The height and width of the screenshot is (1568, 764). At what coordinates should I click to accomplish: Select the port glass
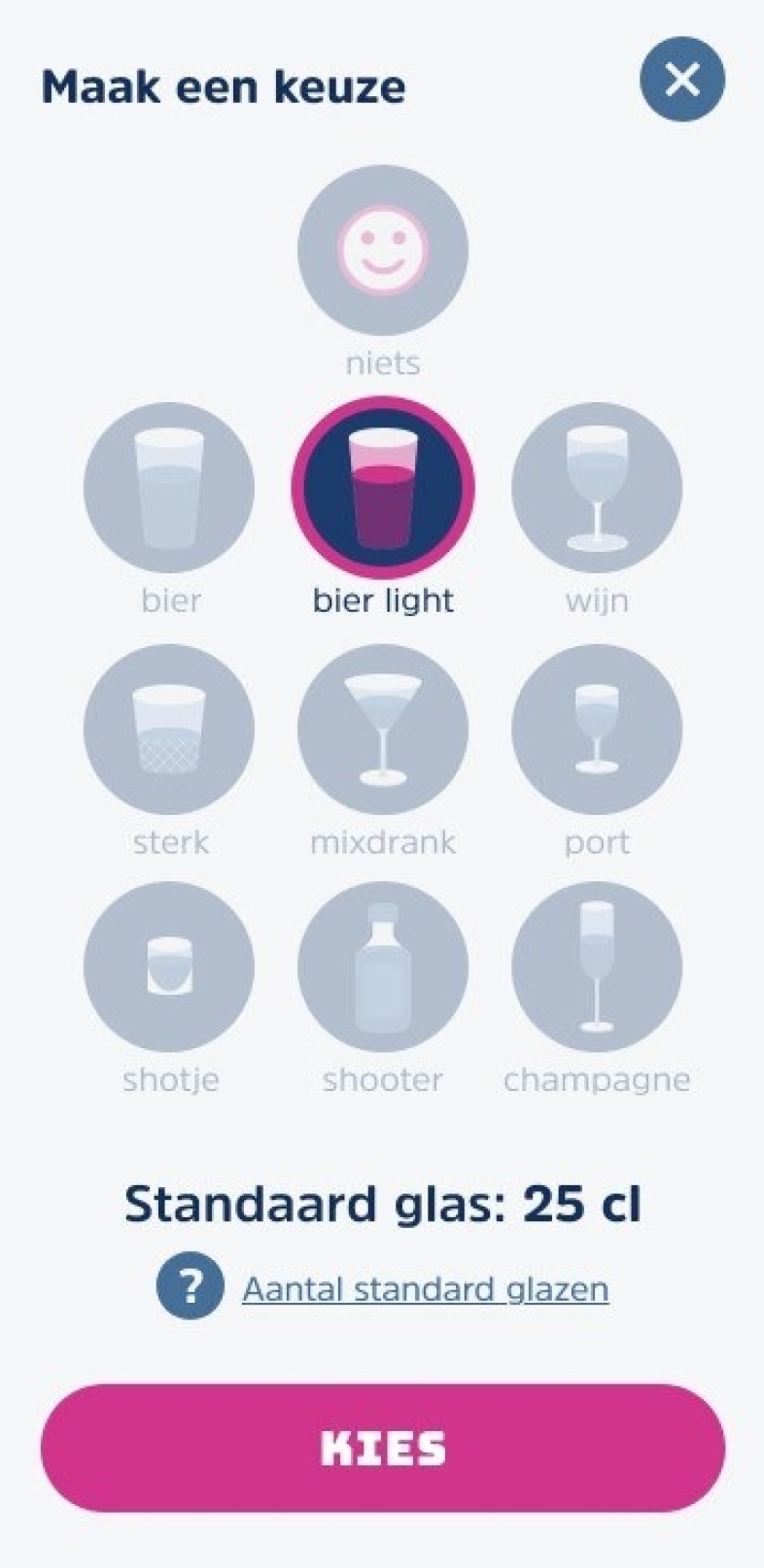[x=597, y=729]
